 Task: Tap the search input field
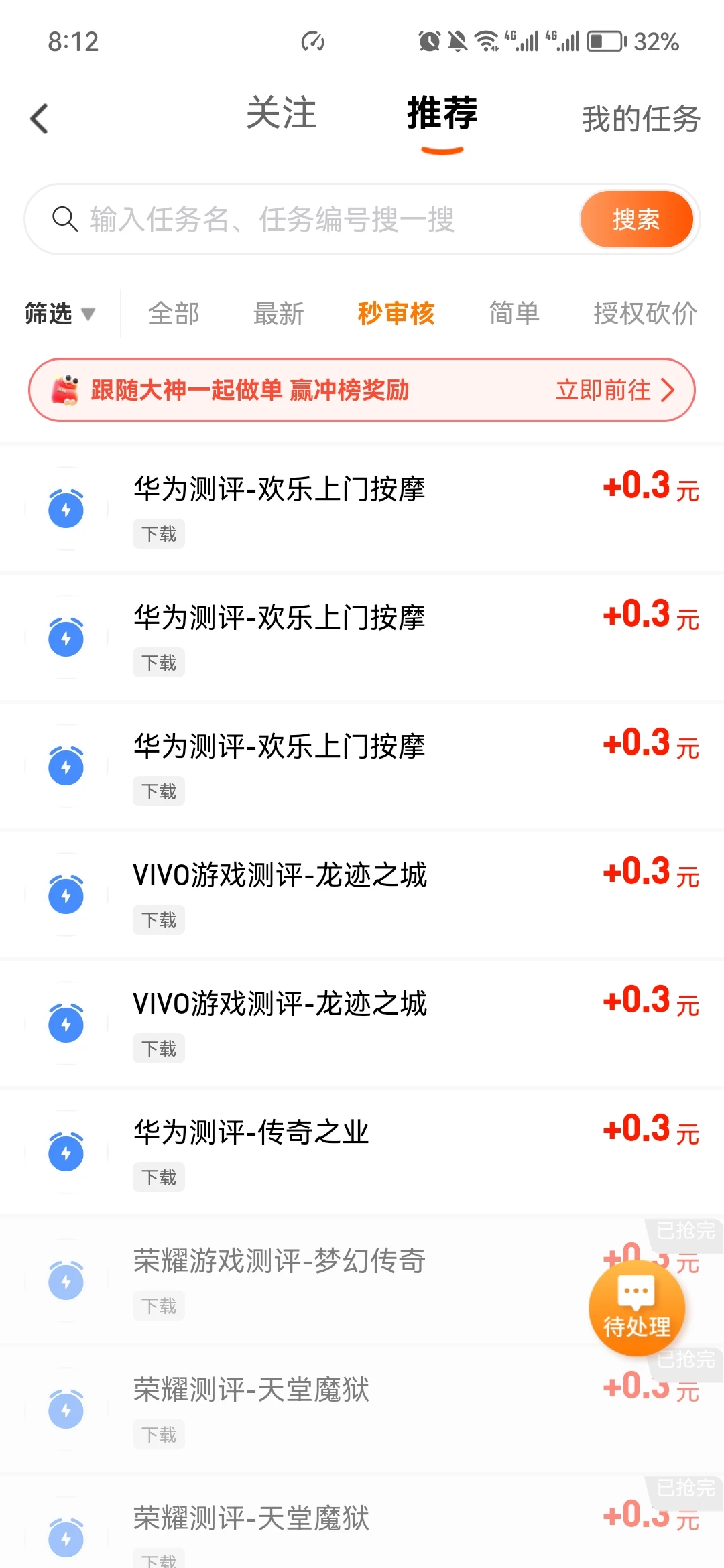pyautogui.click(x=302, y=219)
